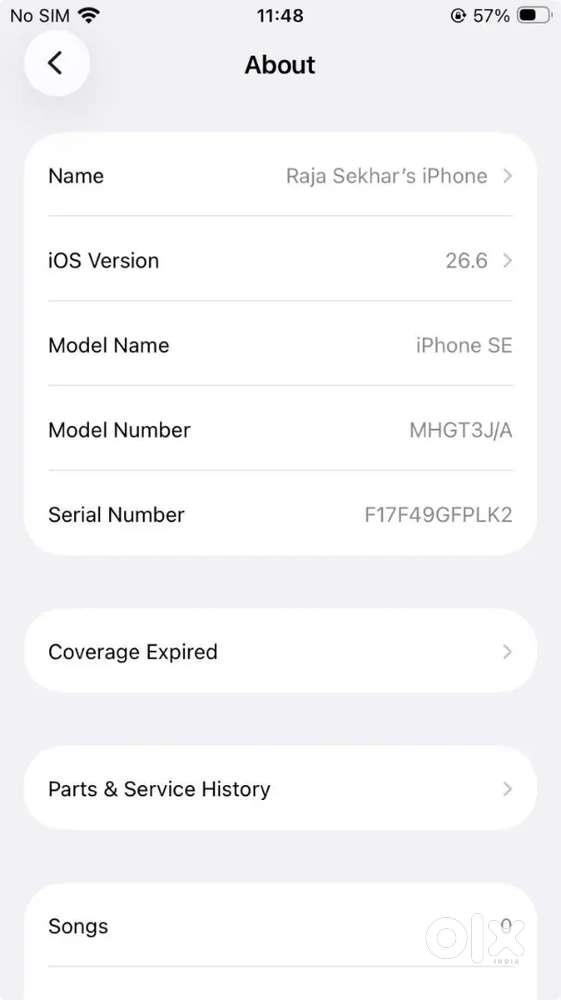
Task: Open the iOS Version details
Action: (x=280, y=260)
